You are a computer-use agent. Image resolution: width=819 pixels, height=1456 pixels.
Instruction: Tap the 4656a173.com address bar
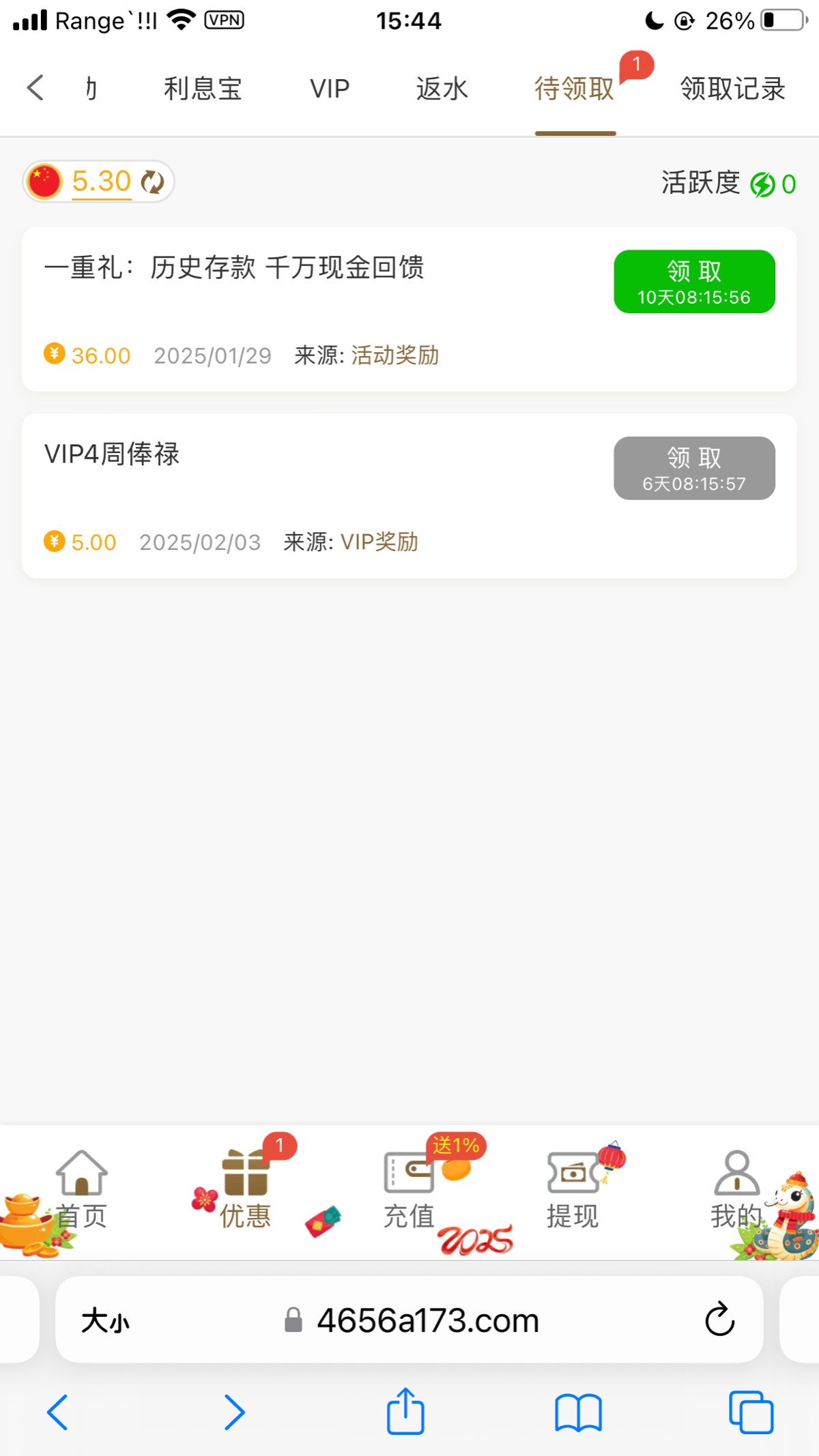click(409, 1320)
